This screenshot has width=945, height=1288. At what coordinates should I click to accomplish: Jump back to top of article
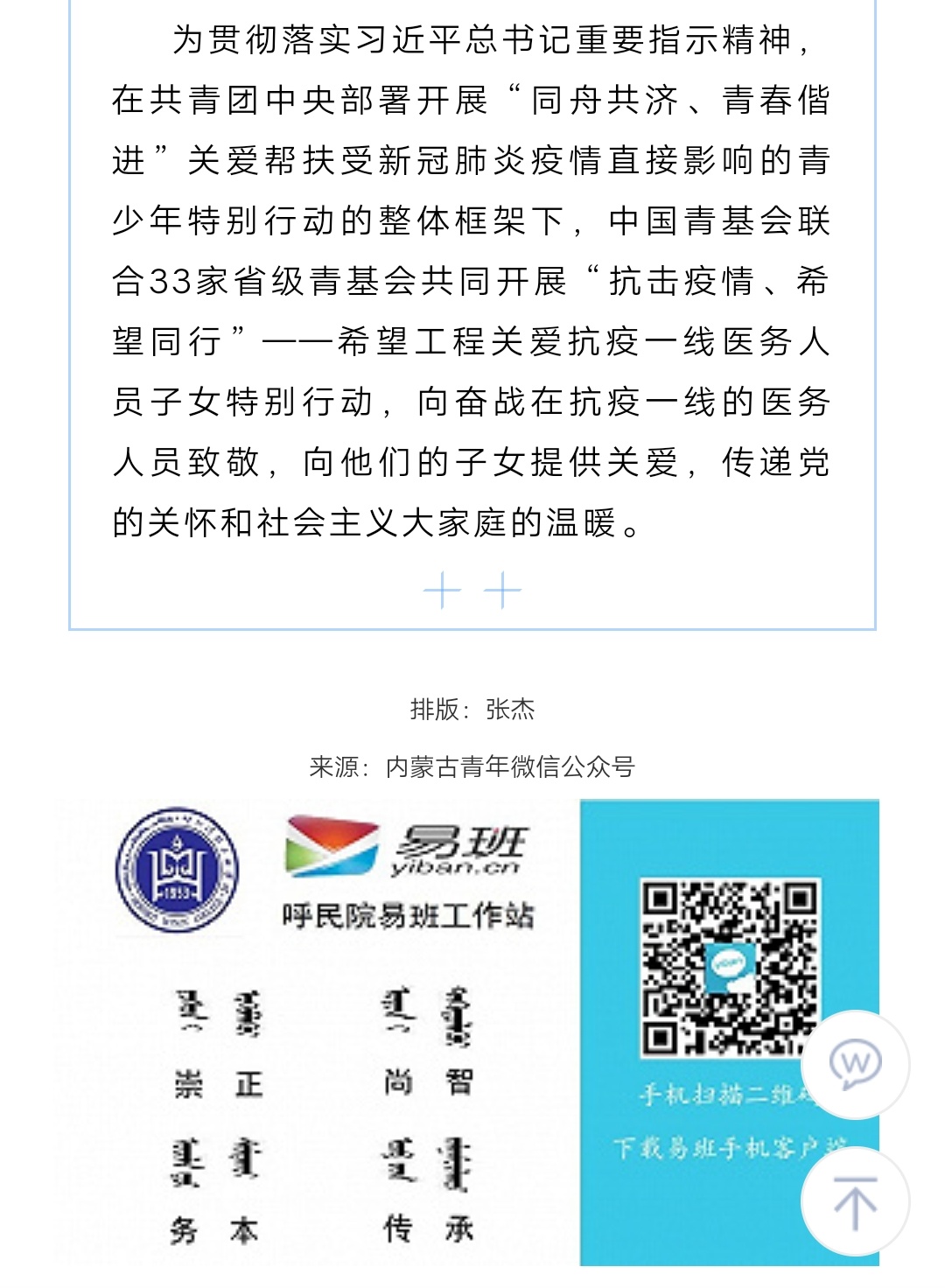[x=855, y=1202]
